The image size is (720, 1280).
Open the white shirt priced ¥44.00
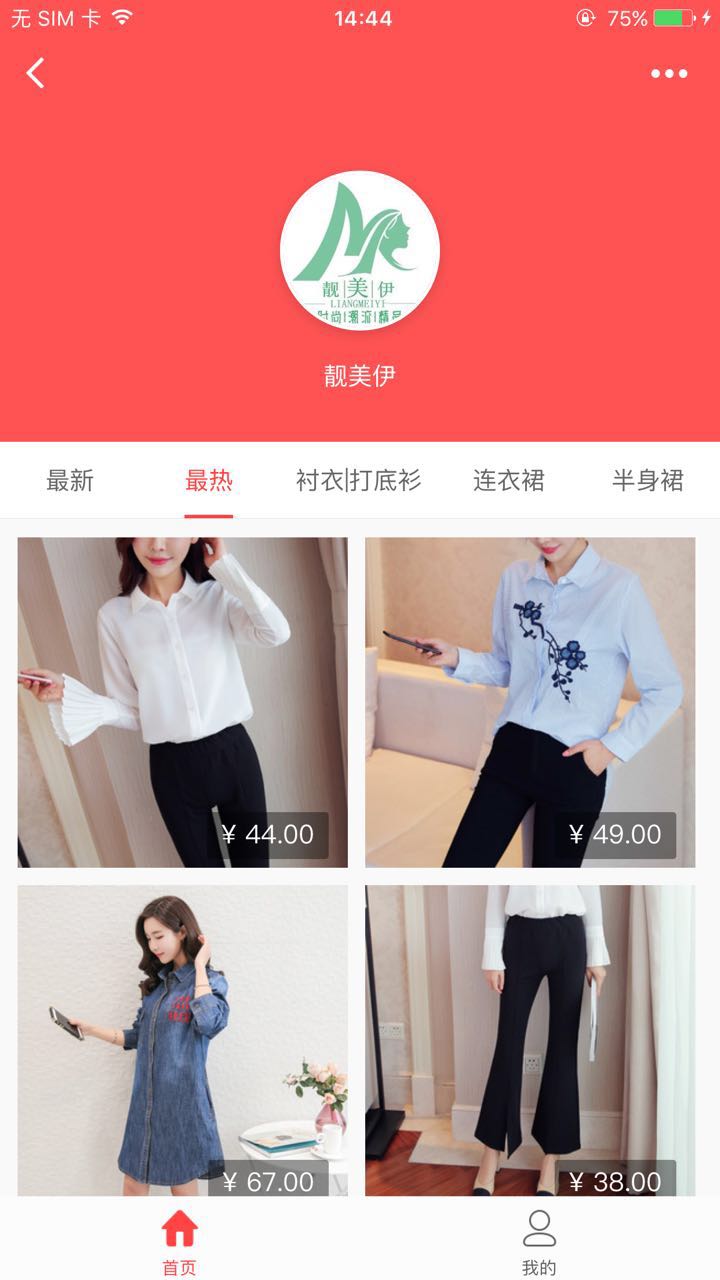coord(183,702)
